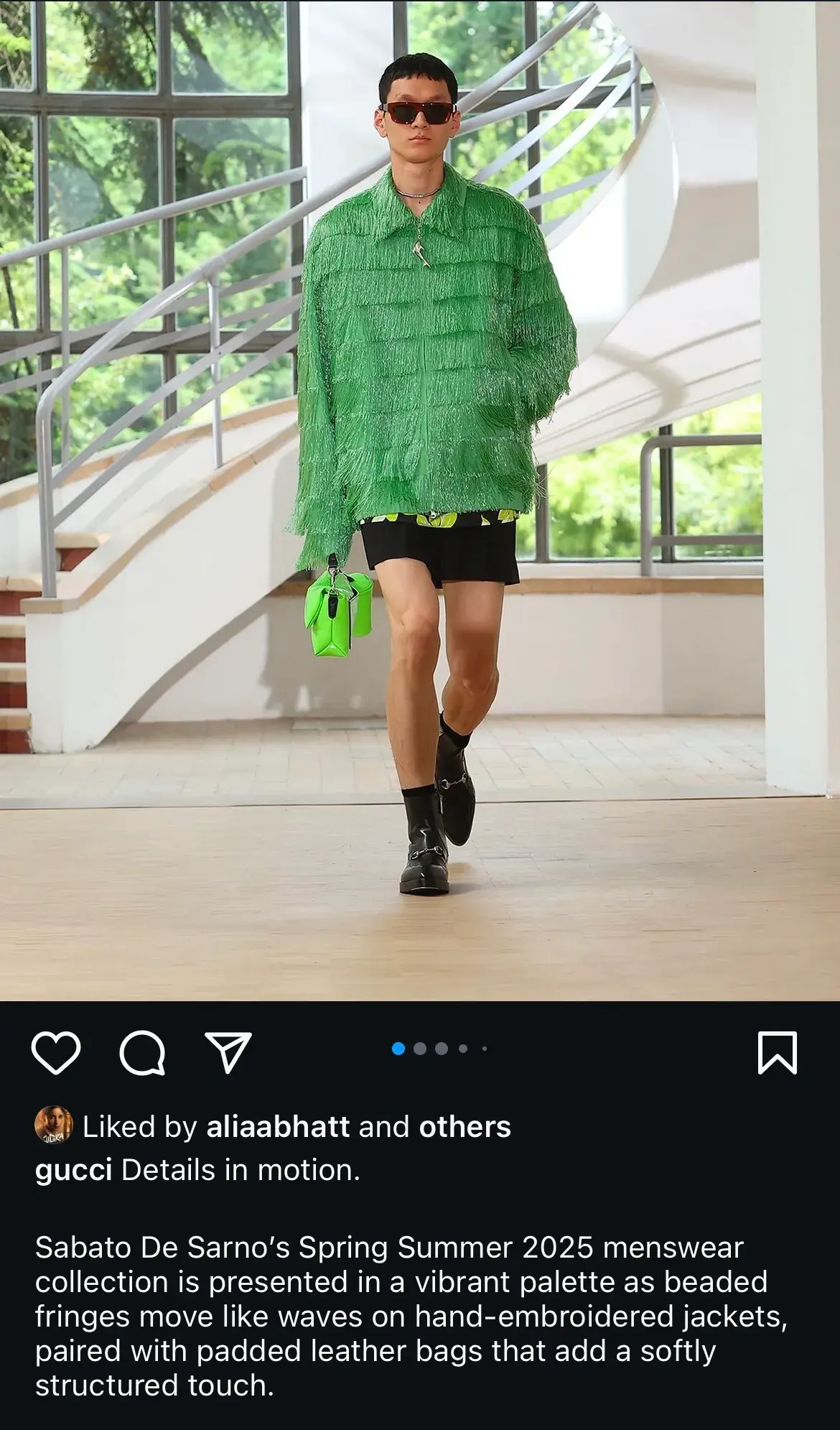The height and width of the screenshot is (1430, 840).
Task: Save the post with bookmark icon
Action: click(x=777, y=1053)
